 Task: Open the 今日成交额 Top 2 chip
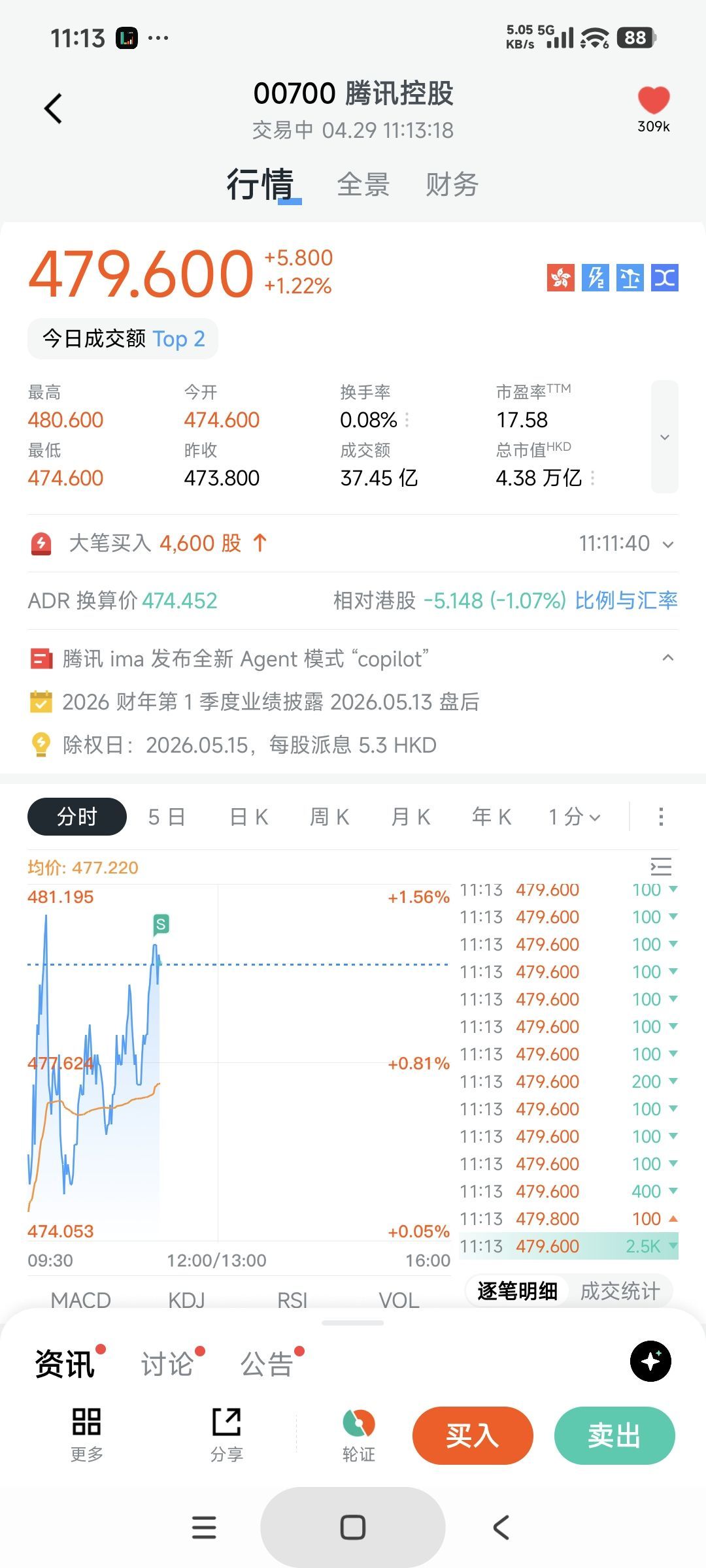tap(123, 338)
